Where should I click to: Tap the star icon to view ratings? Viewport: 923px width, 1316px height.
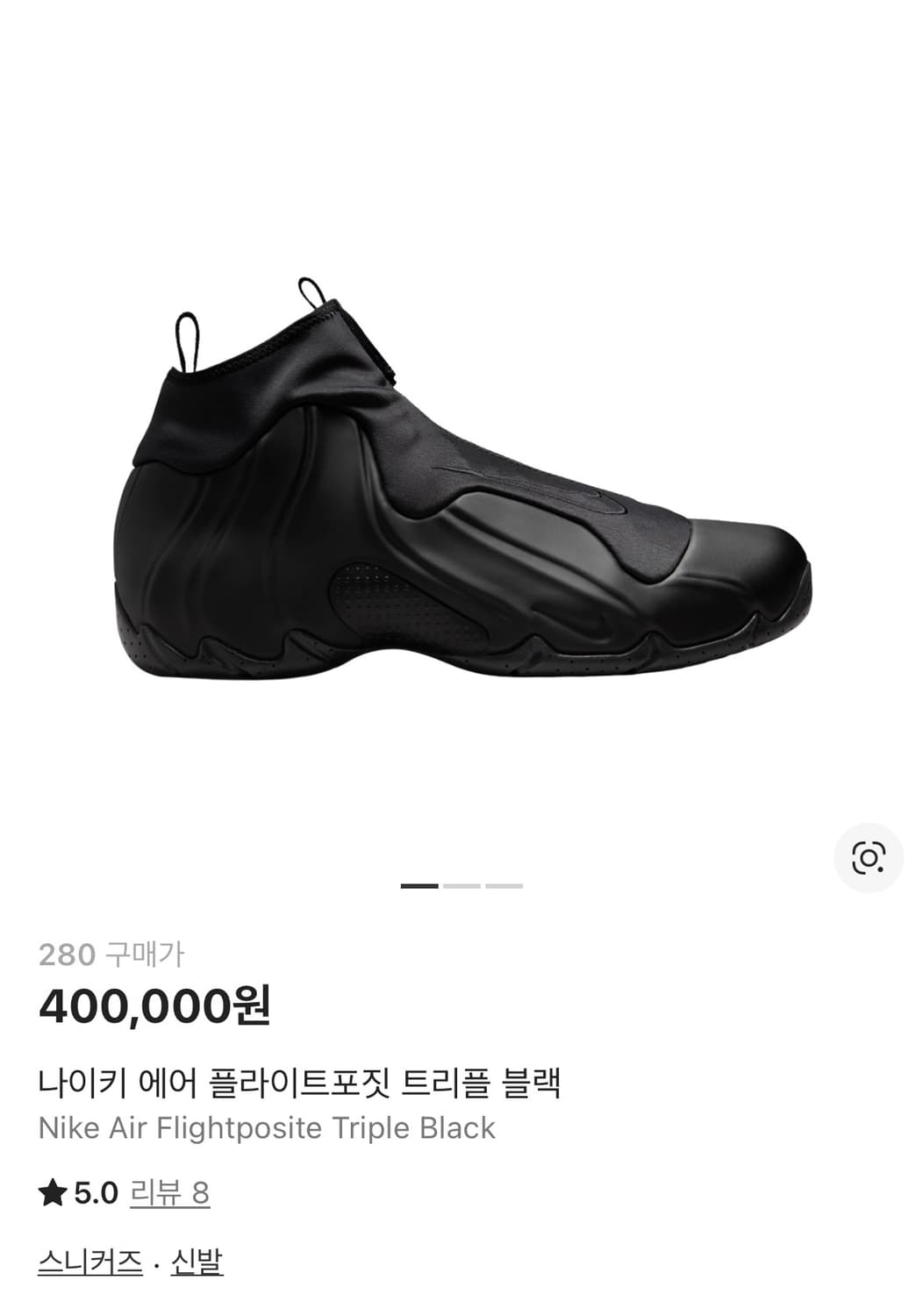pos(53,1193)
